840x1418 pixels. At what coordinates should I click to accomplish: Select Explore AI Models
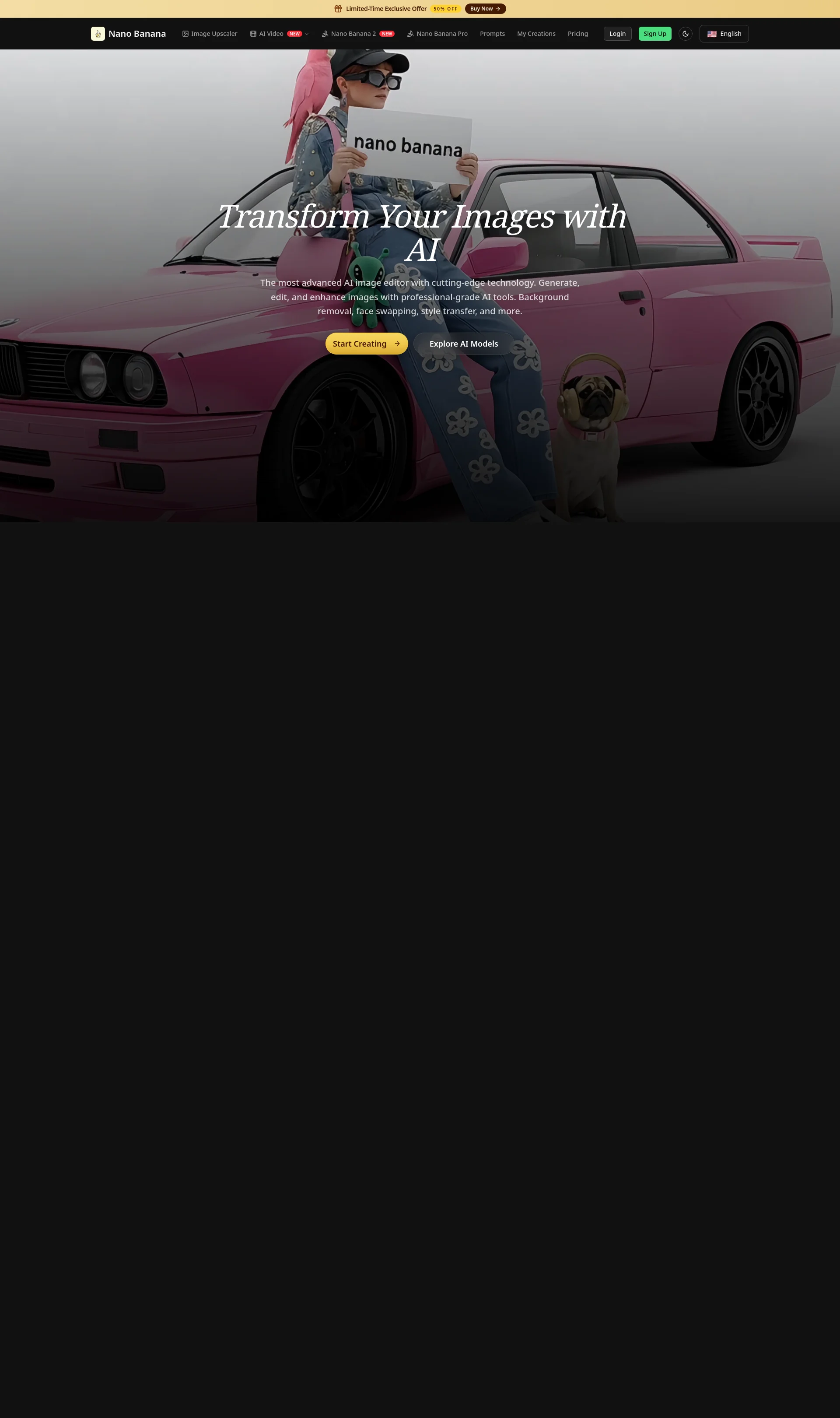tap(463, 344)
